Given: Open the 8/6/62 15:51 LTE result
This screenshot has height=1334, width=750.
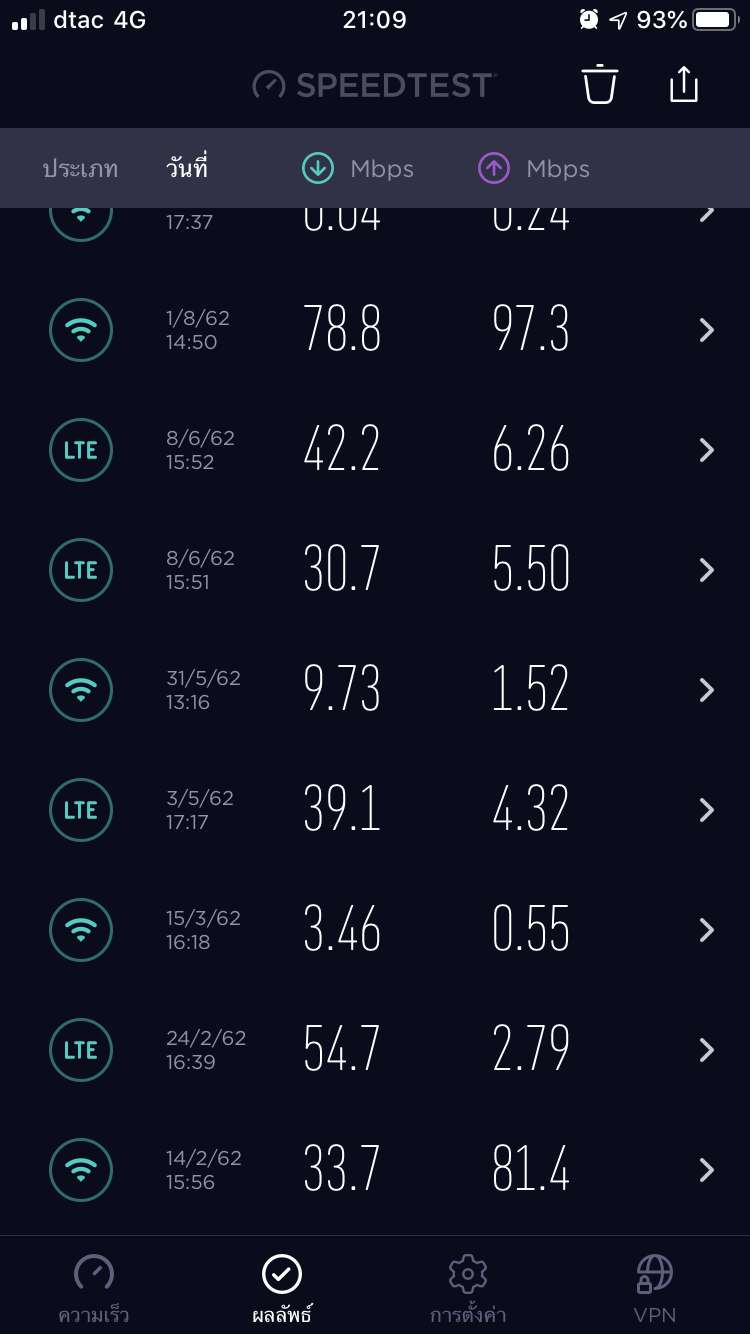Looking at the screenshot, I should pos(375,570).
